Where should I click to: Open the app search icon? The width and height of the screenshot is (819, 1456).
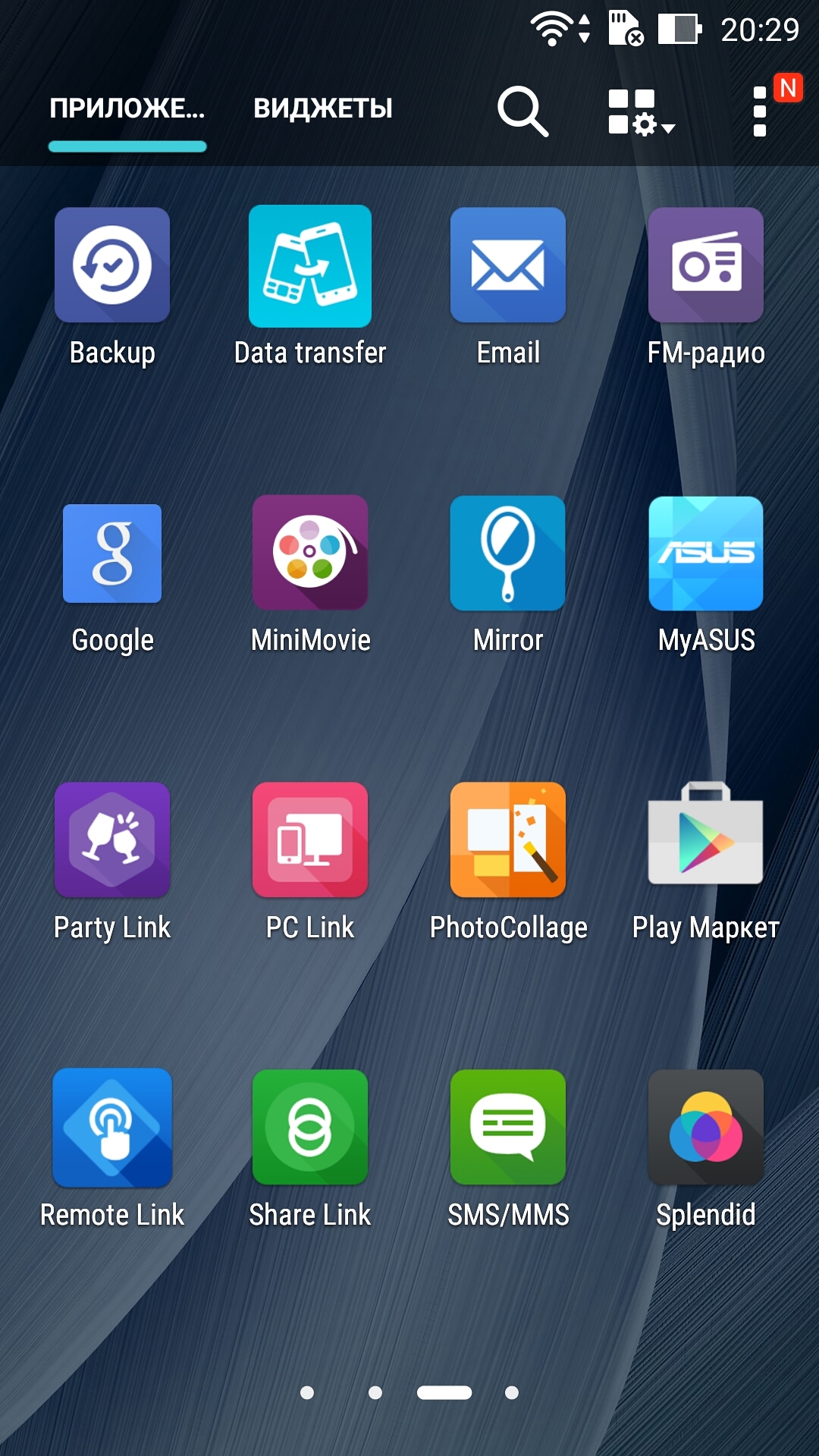(522, 111)
